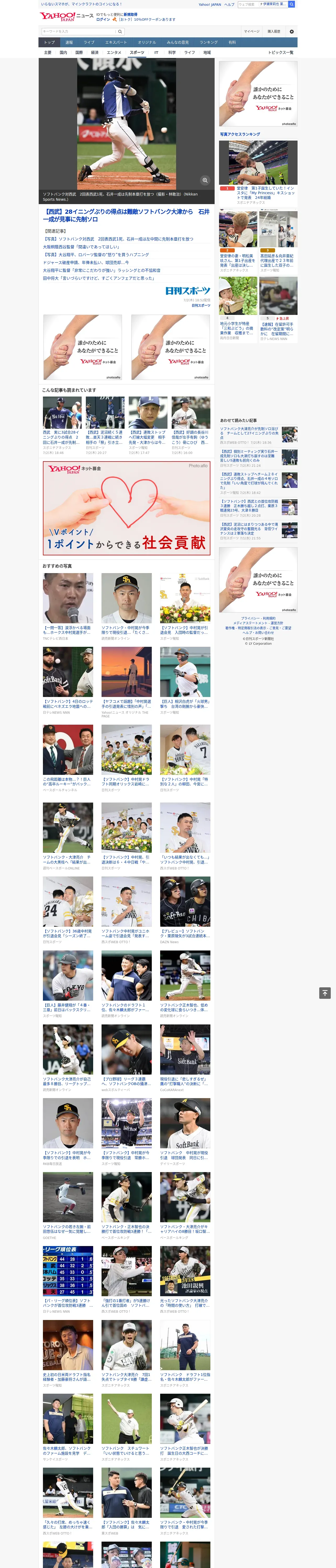
Task: Select the エンタメ category
Action: (x=114, y=52)
